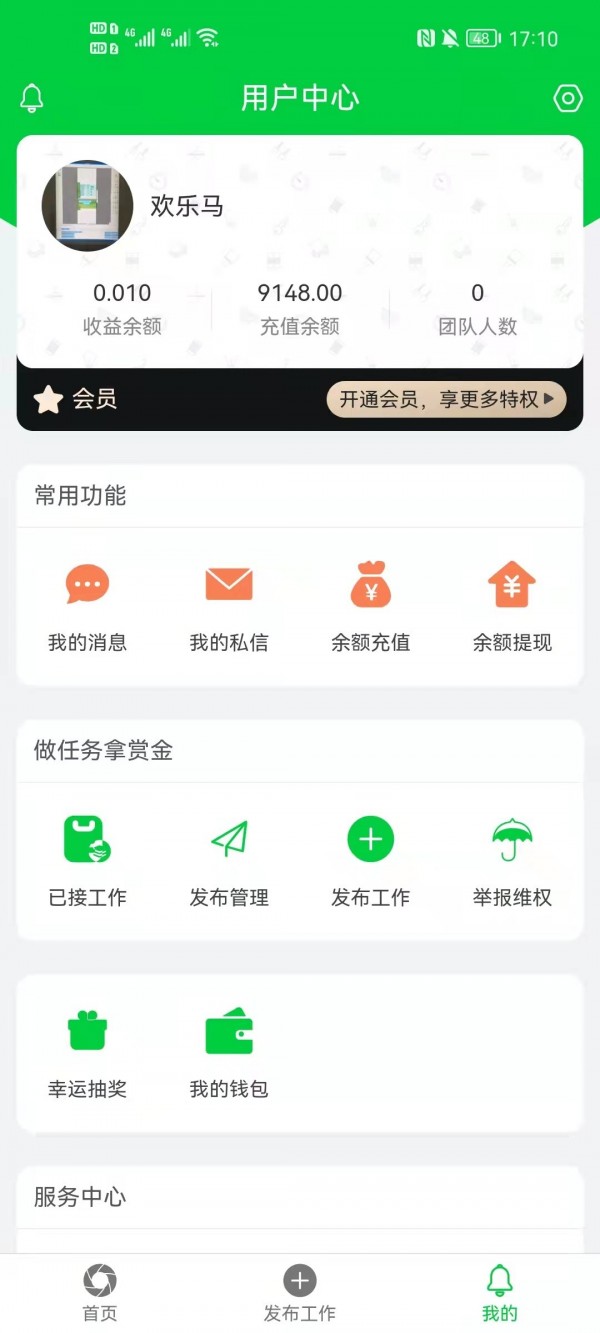Viewport: 600px width, 1333px height.
Task: Select the 我的 bottom tab
Action: (500, 1293)
